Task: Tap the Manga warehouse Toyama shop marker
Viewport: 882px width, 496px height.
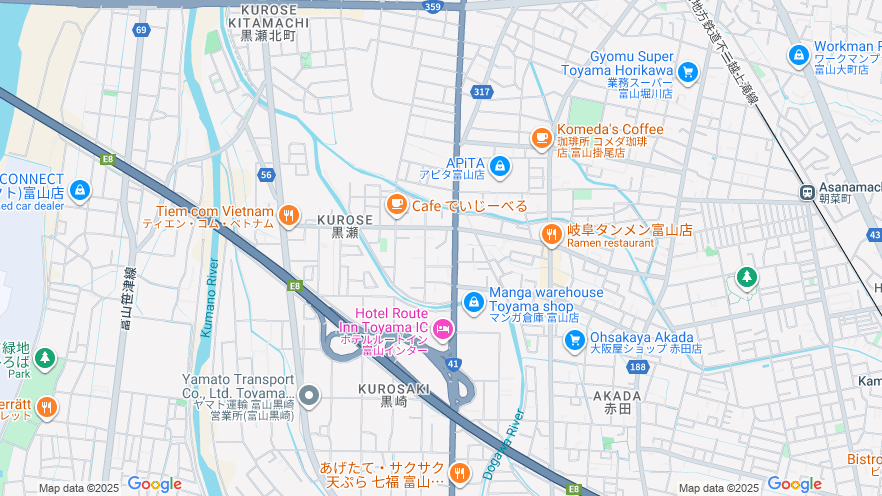Action: (x=473, y=300)
